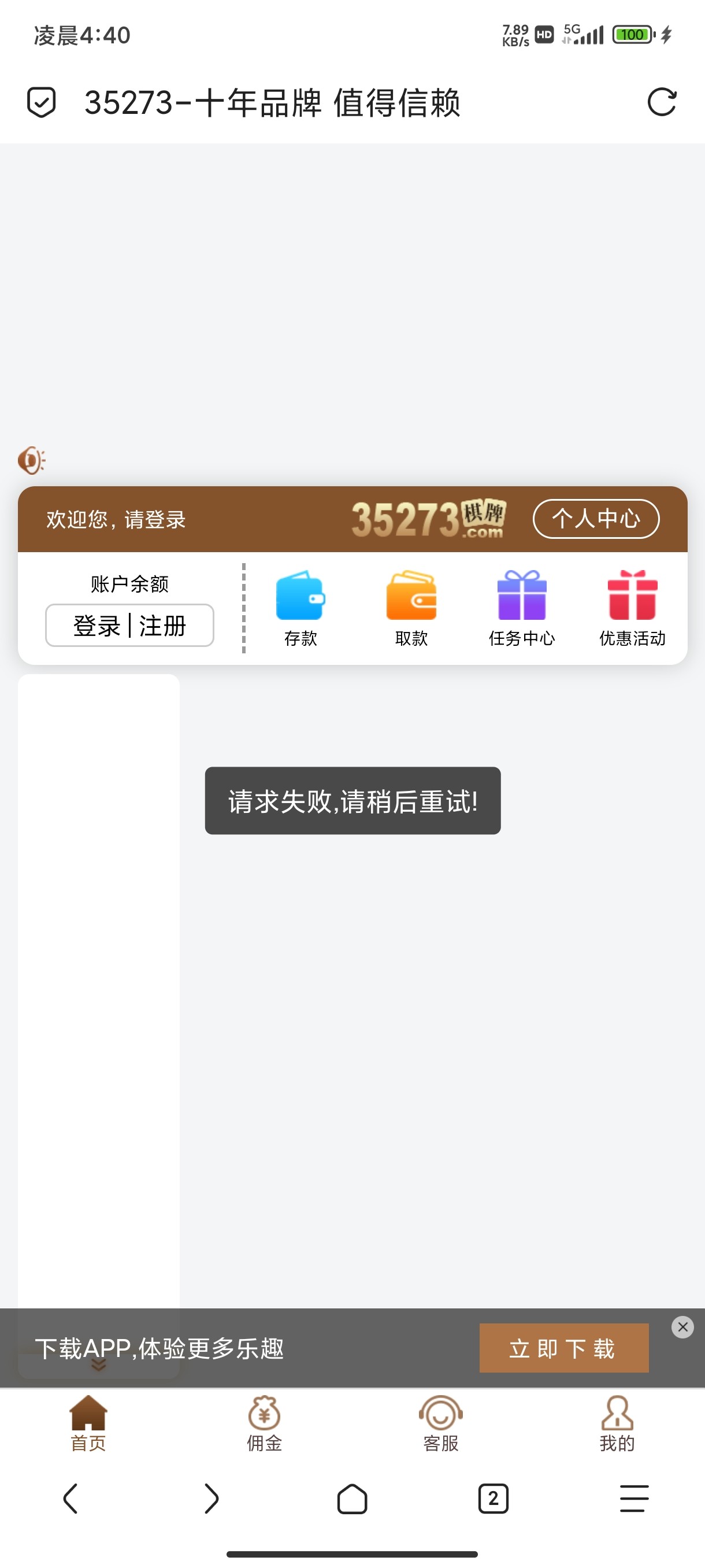View 优惠活动 promotions
705x1568 pixels.
pos(632,607)
